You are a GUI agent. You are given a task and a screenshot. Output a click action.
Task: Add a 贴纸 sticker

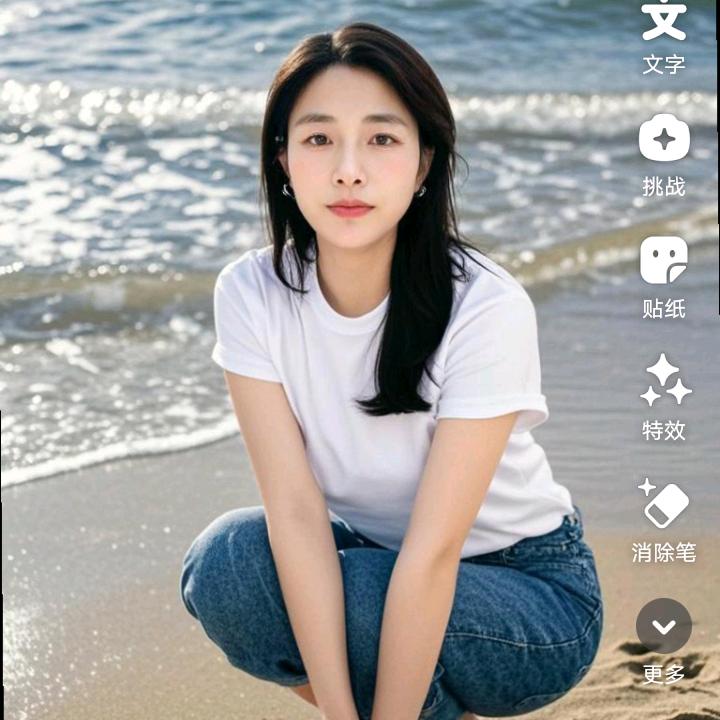coord(664,261)
